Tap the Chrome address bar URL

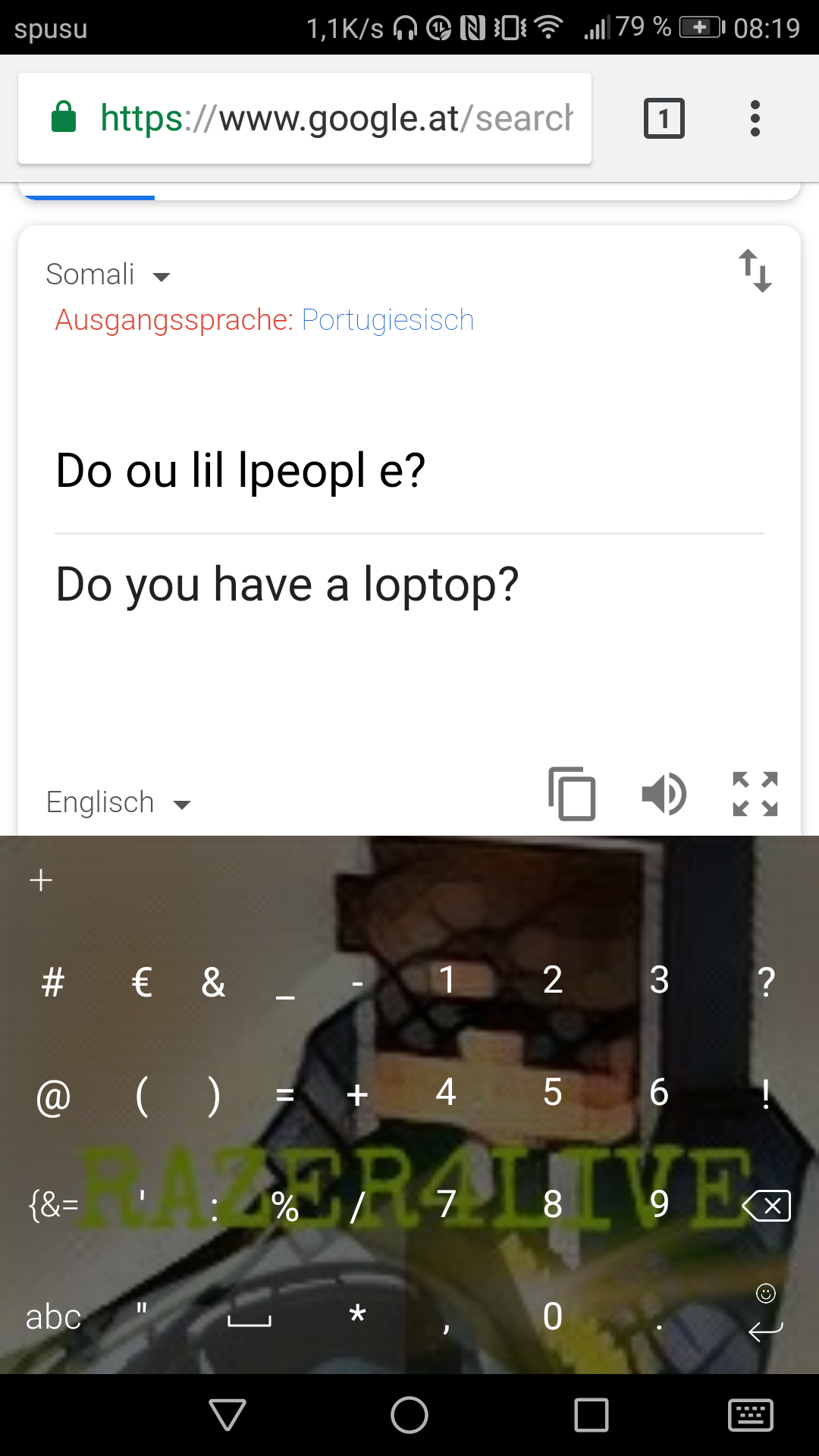336,118
